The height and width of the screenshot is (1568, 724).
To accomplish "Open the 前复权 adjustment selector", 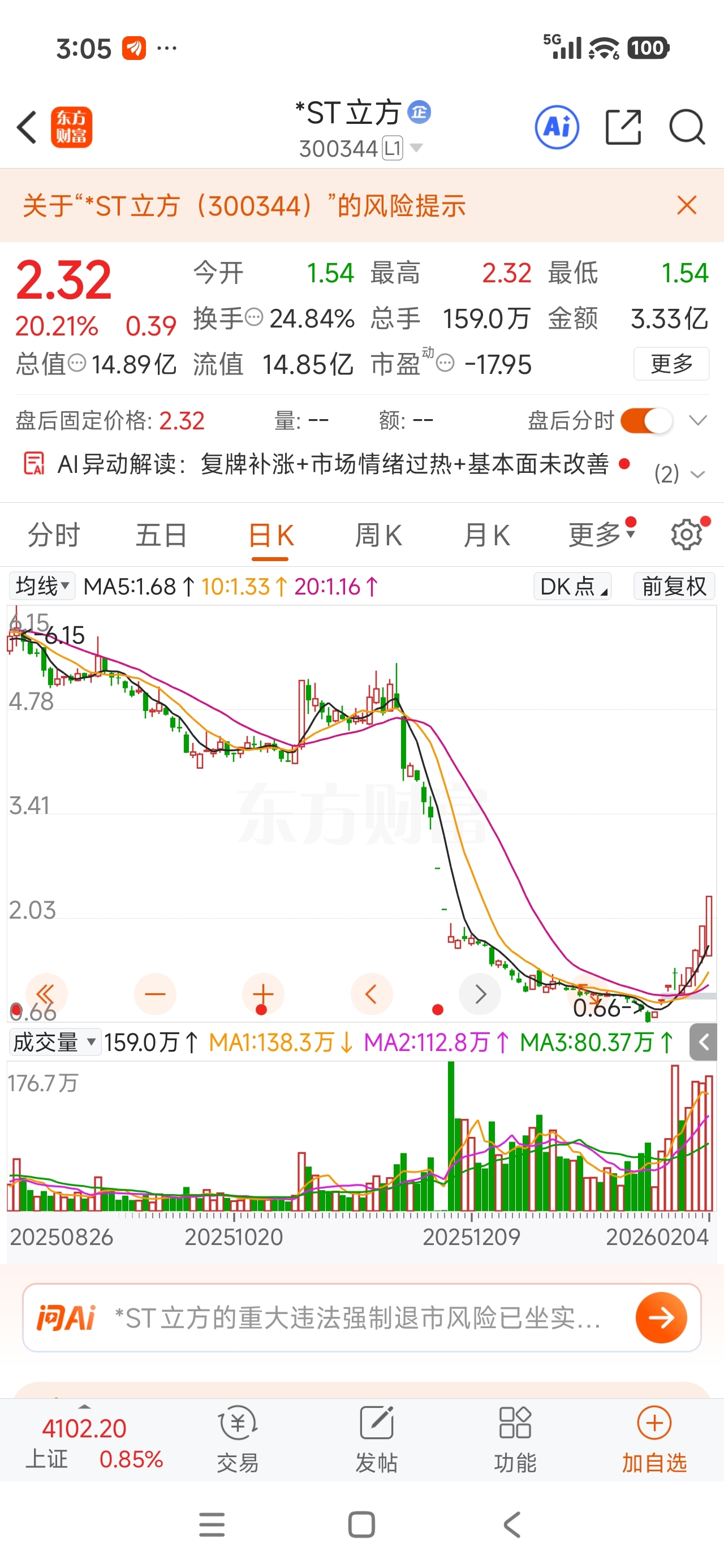I will (x=674, y=586).
